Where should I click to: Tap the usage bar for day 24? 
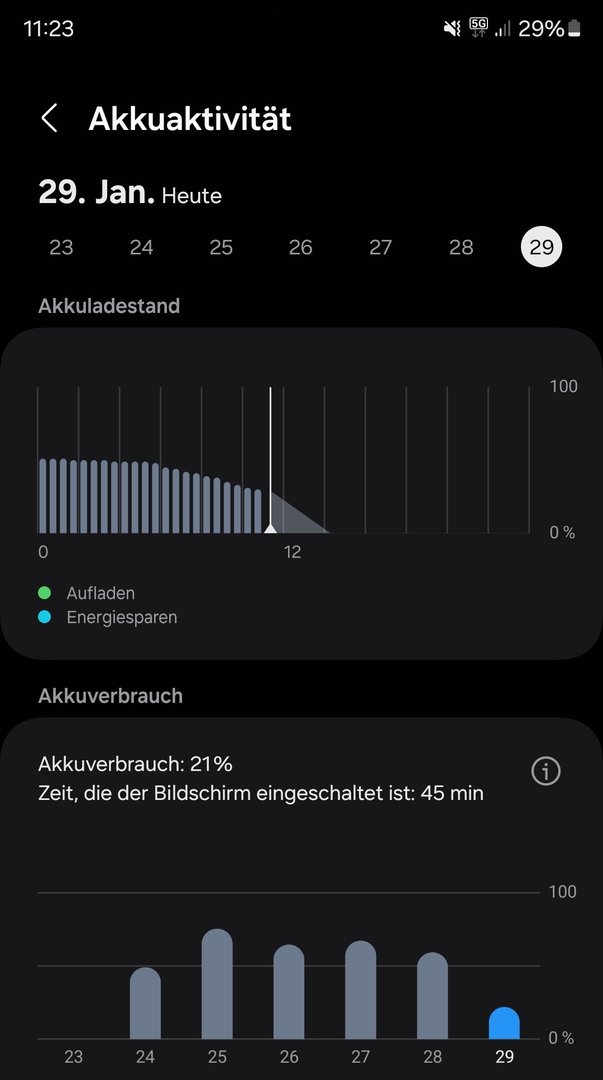(145, 1004)
